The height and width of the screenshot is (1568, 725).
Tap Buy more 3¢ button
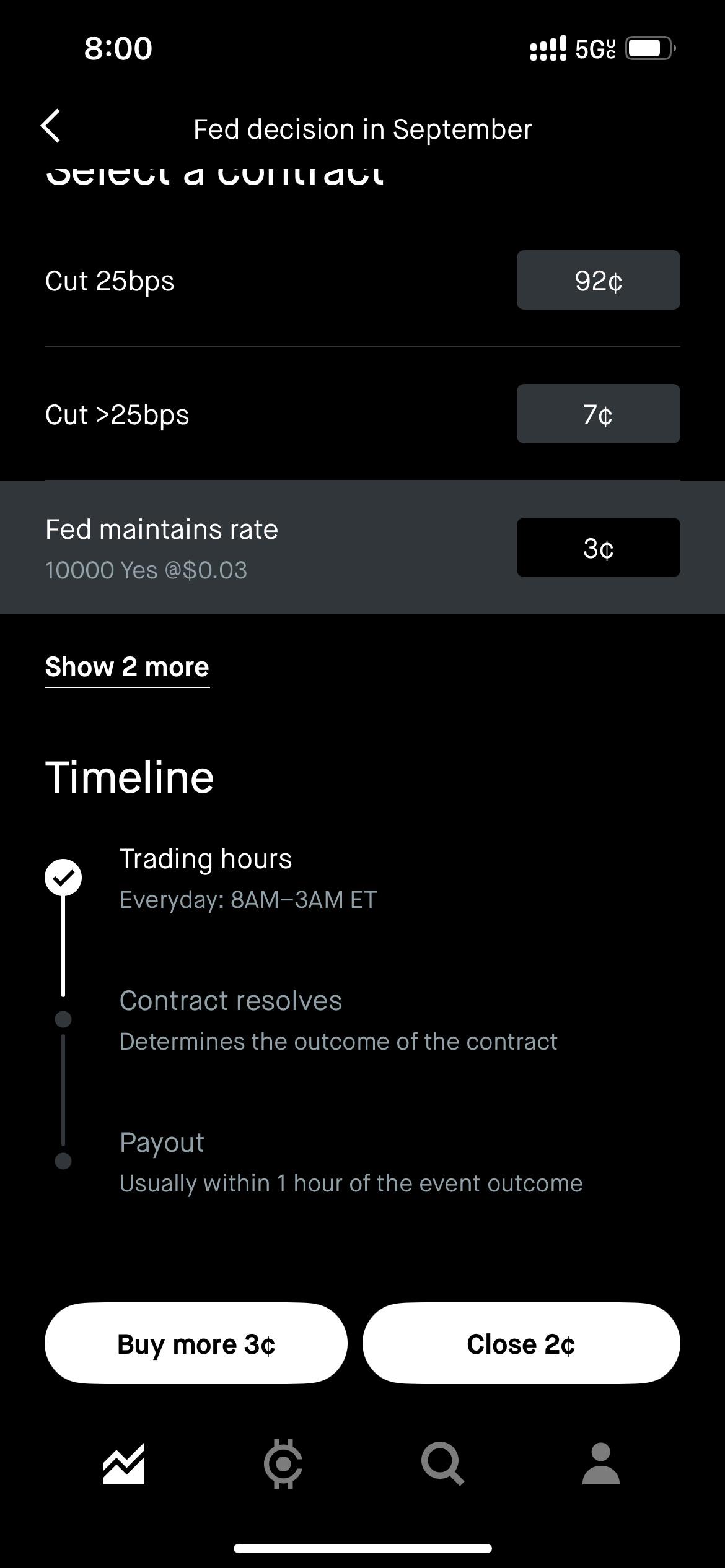coord(196,1344)
